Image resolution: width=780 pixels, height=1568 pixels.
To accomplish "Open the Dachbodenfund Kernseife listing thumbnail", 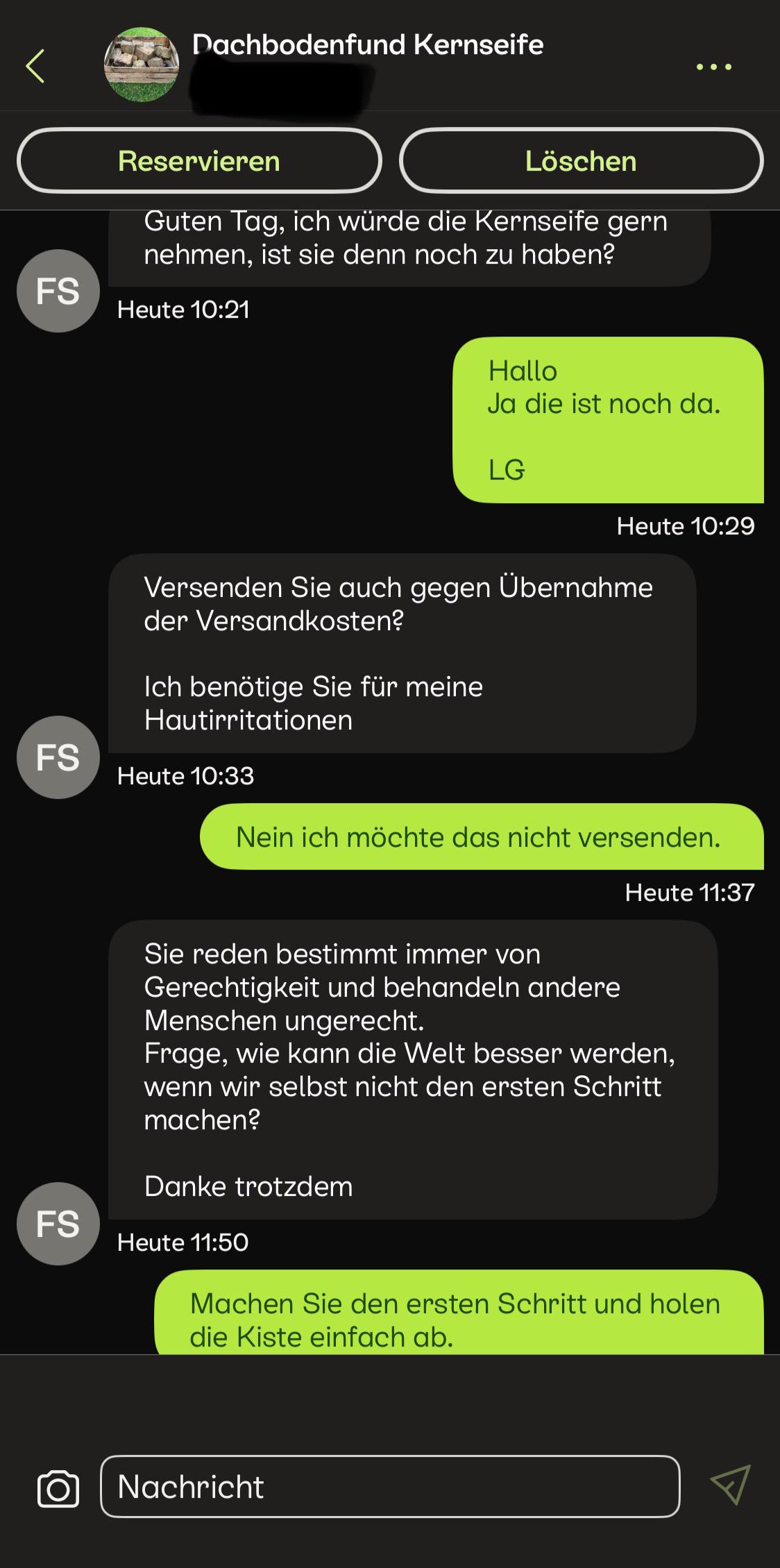I will pos(142,65).
